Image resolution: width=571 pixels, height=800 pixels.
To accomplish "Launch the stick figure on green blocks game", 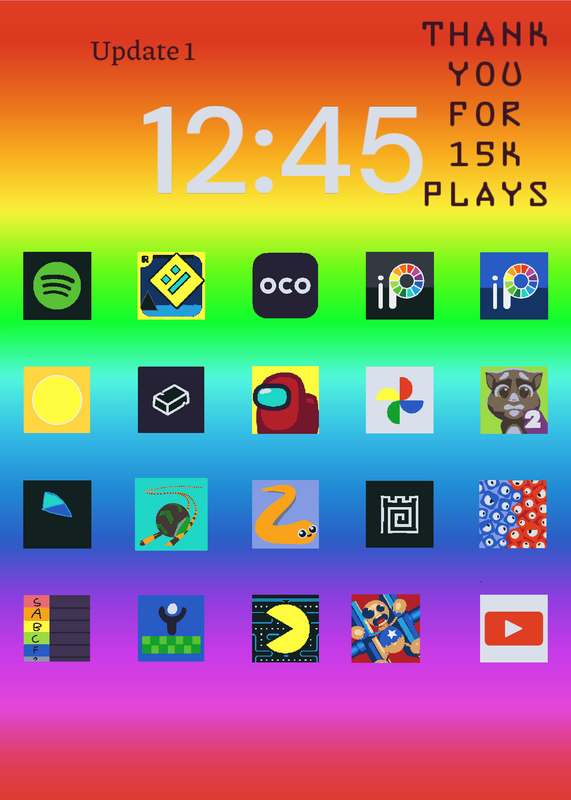I will (x=171, y=628).
